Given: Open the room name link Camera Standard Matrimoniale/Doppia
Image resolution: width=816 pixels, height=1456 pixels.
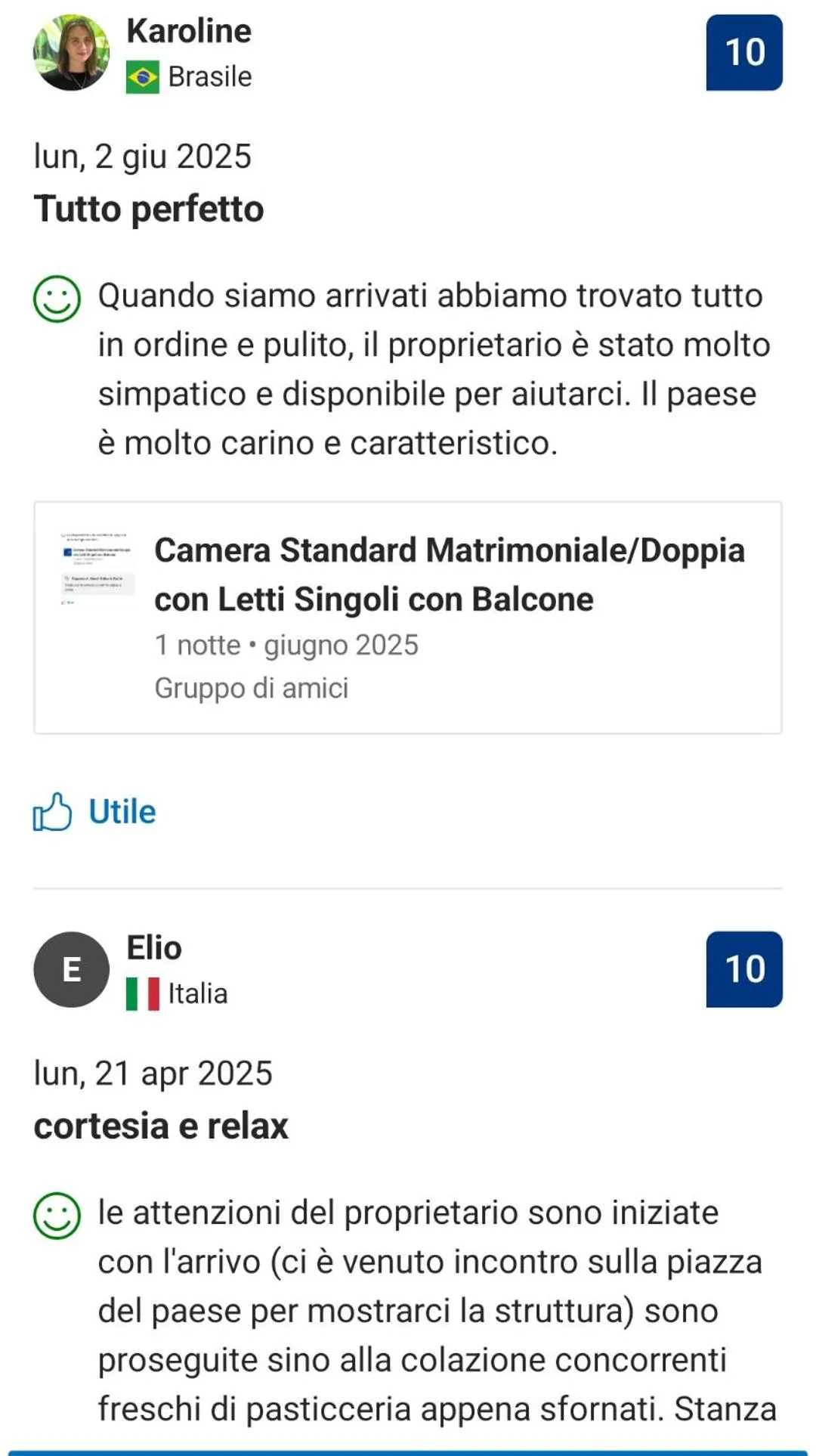Looking at the screenshot, I should pos(451,576).
